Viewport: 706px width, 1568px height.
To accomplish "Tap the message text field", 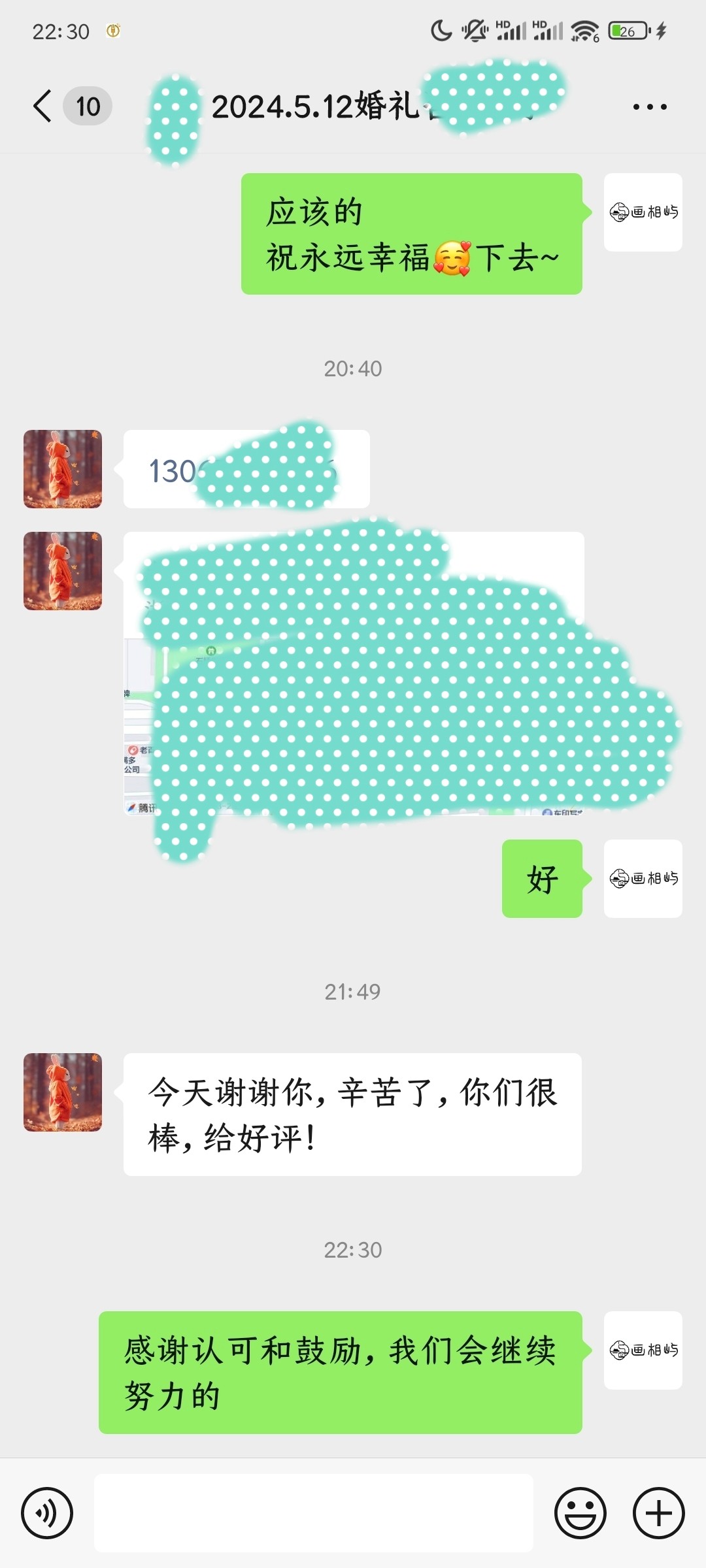I will click(314, 1512).
